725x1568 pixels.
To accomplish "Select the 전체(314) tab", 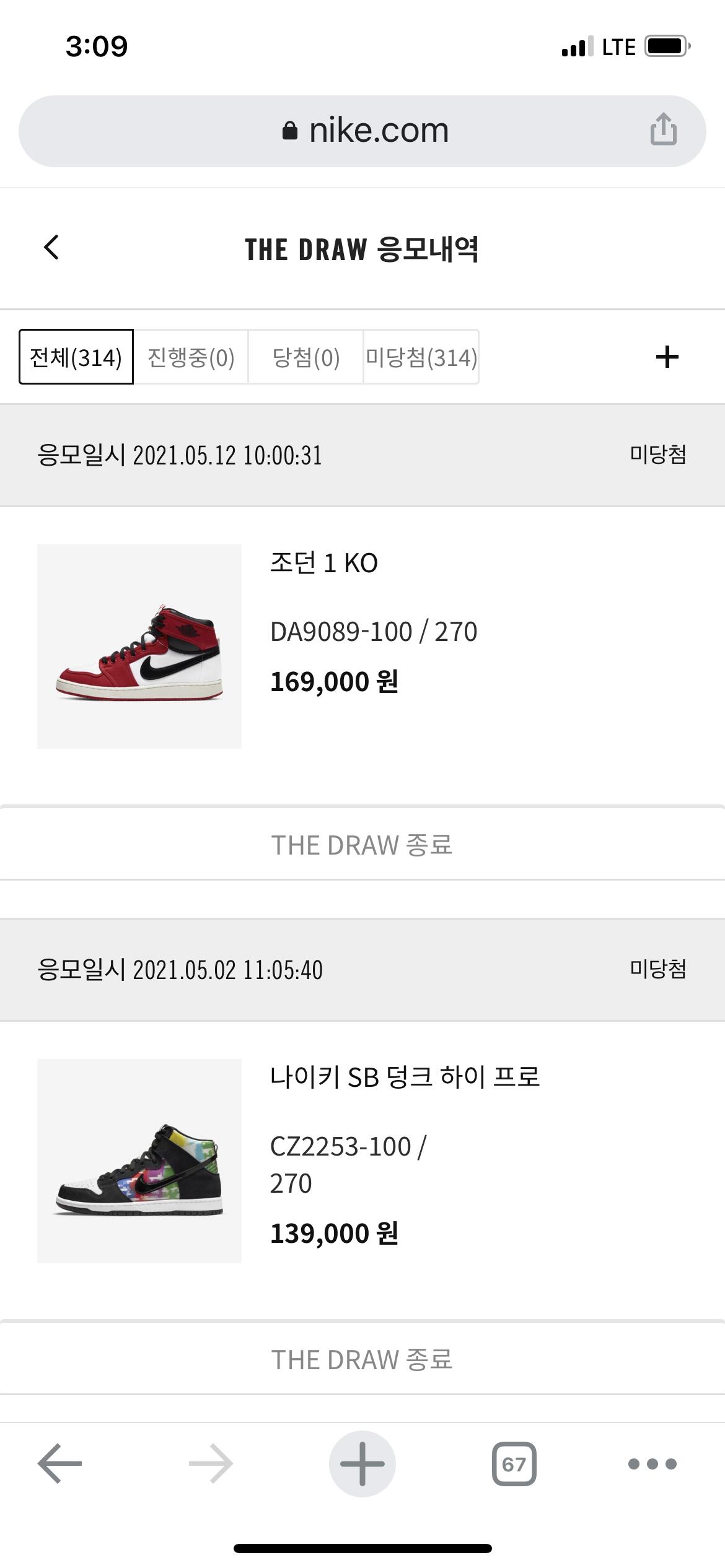I will tap(76, 357).
